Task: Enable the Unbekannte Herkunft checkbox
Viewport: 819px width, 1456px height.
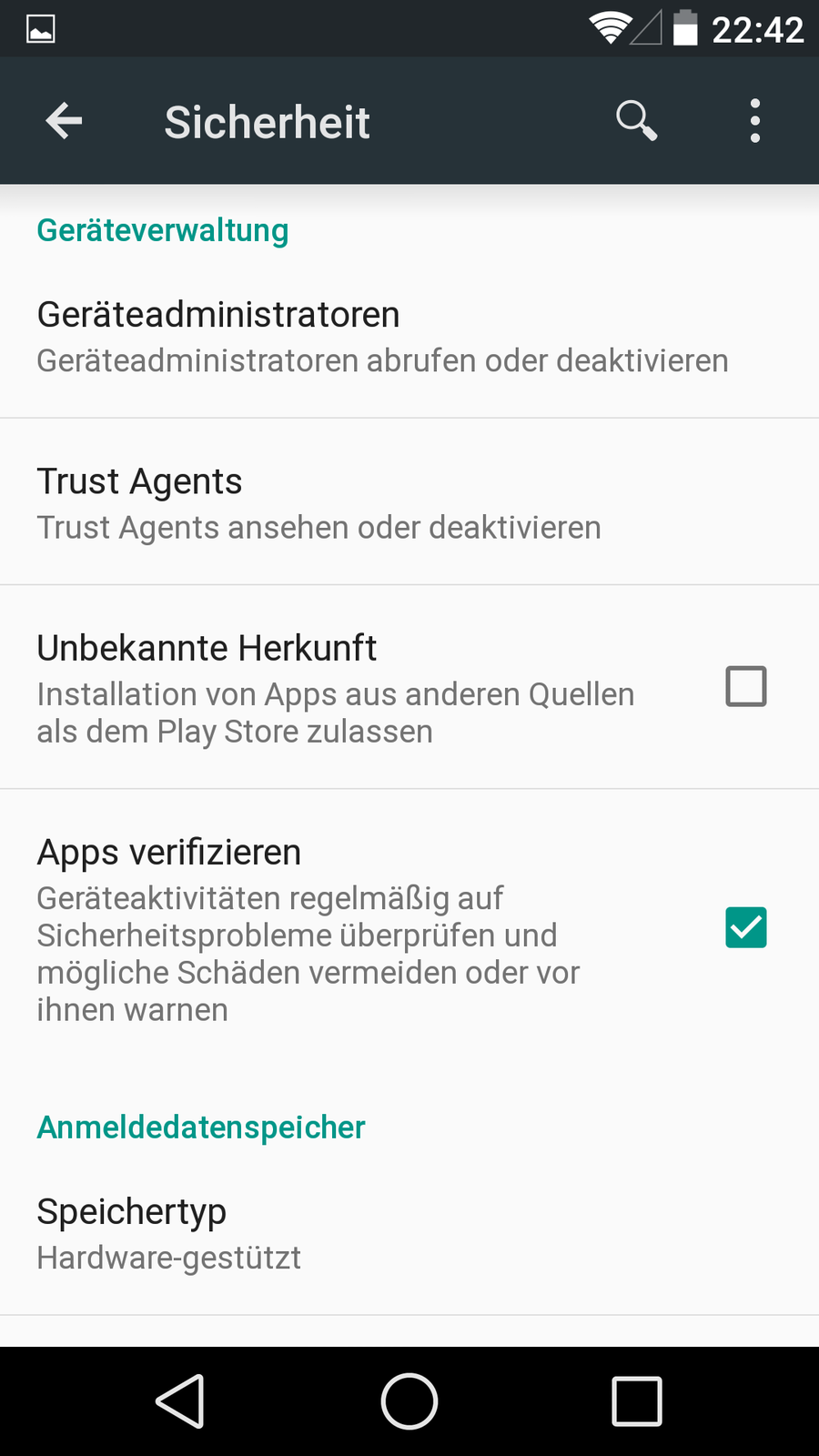Action: click(x=745, y=686)
